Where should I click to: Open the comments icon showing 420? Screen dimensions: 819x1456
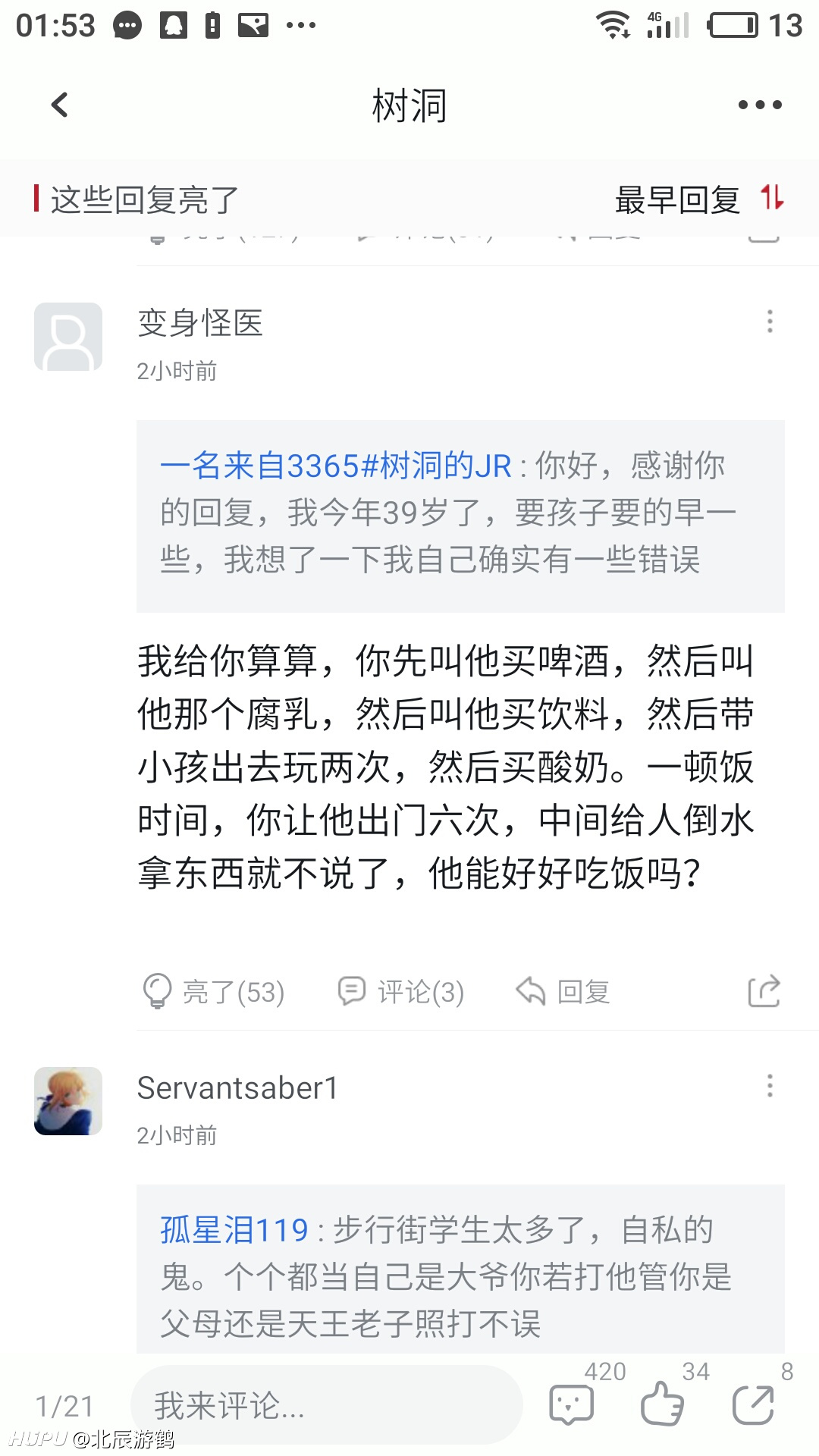(x=572, y=1404)
